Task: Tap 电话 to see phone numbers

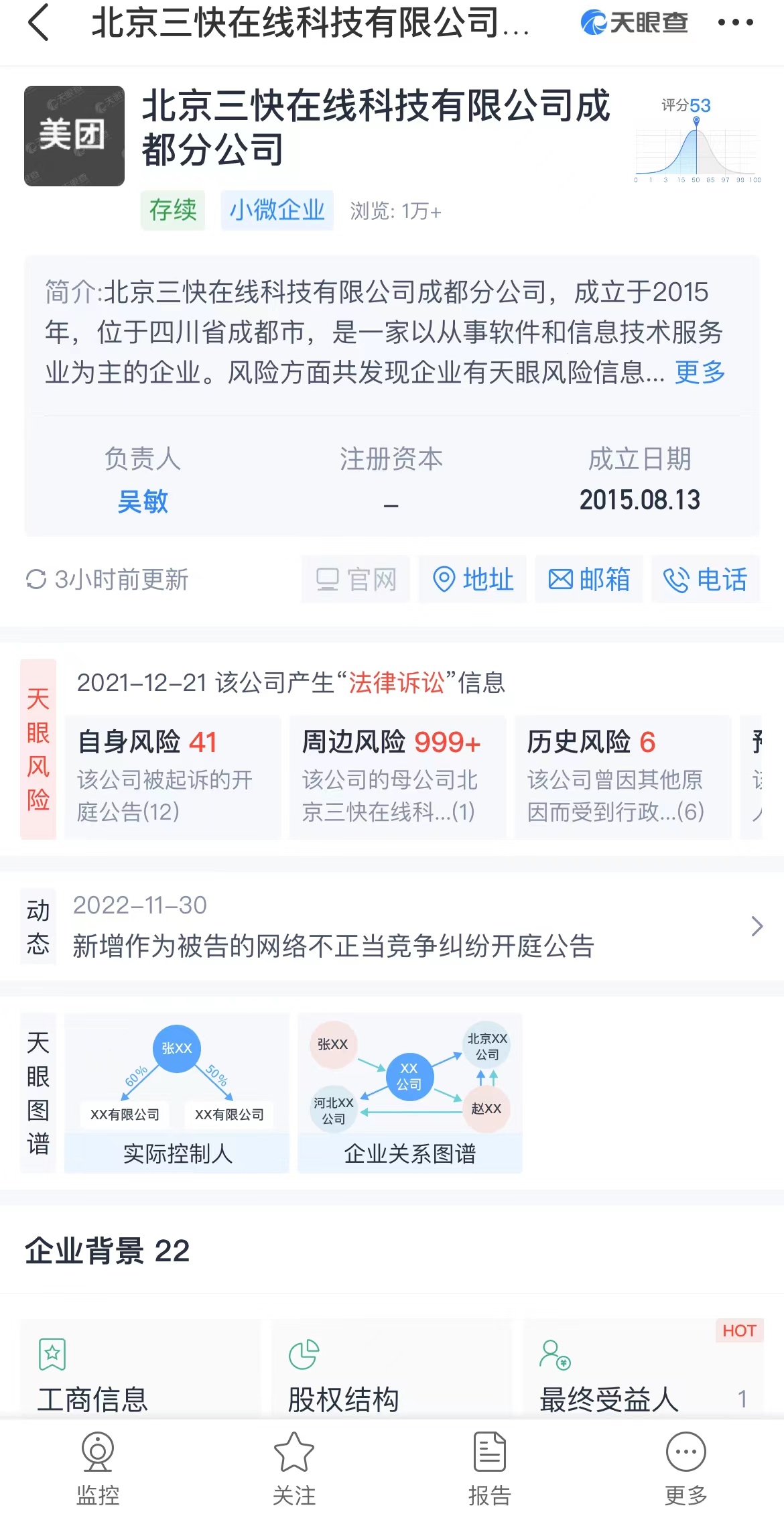Action: tap(705, 579)
